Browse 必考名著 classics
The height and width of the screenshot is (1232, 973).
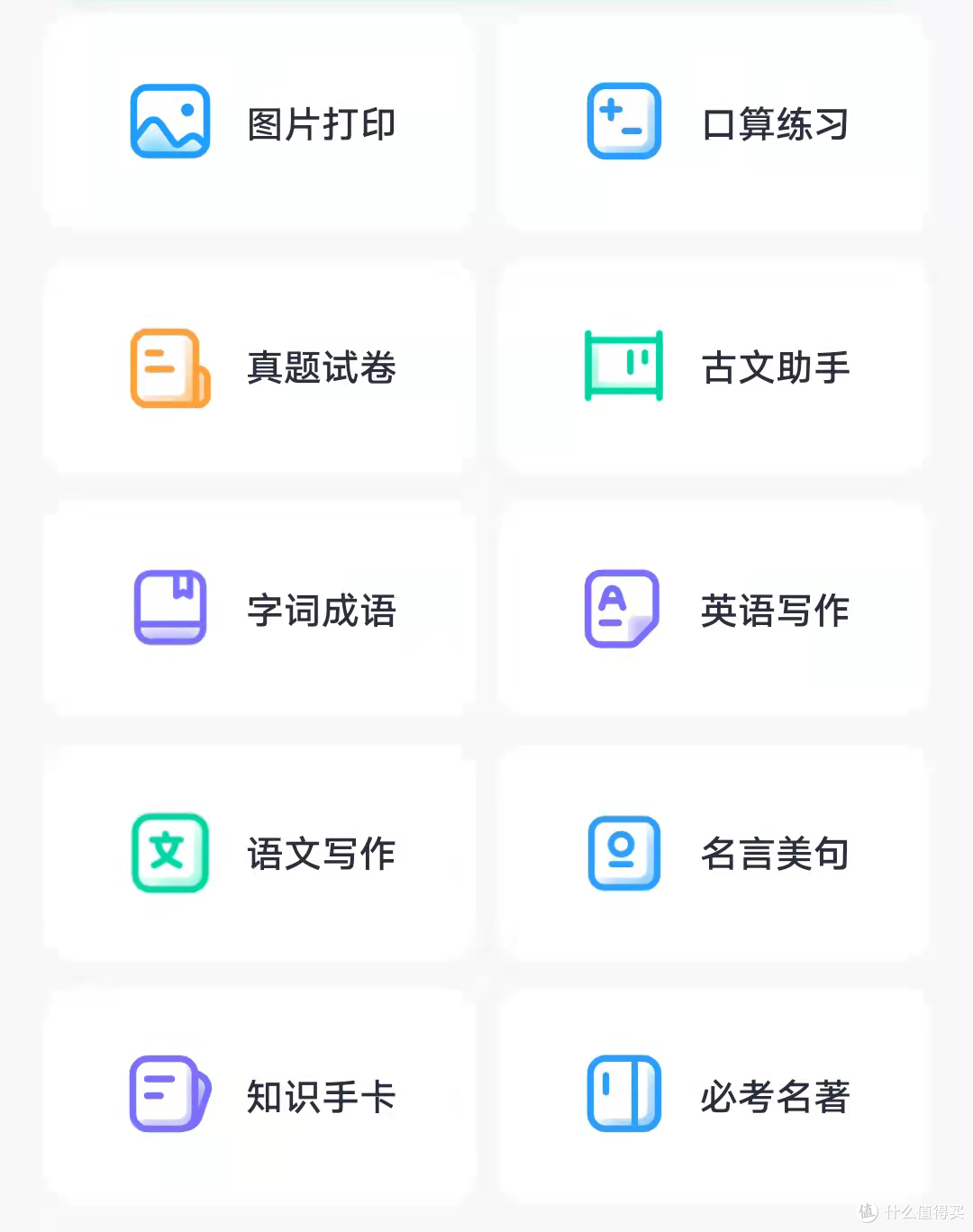pos(713,1096)
